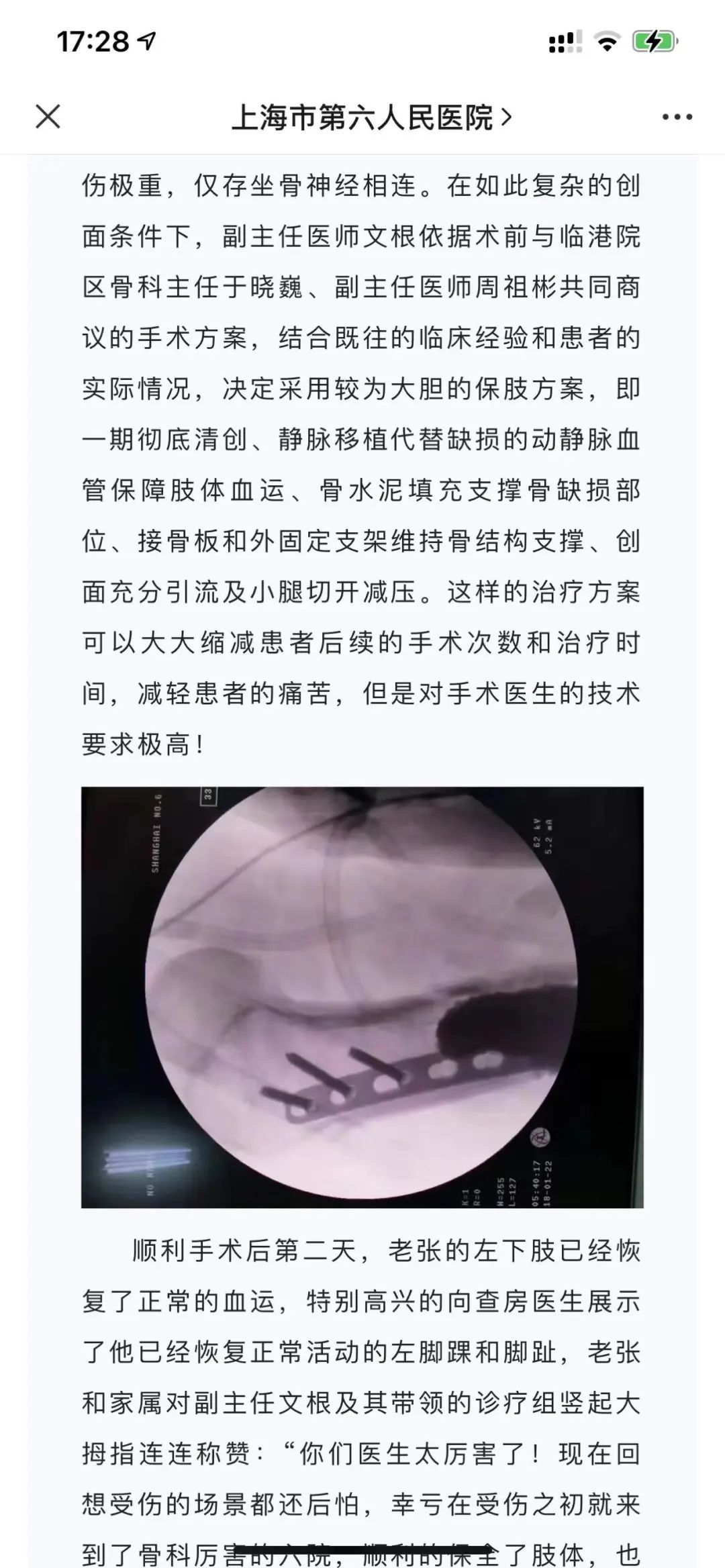Open the three-dot more options menu
The width and height of the screenshot is (725, 1568).
(x=677, y=117)
